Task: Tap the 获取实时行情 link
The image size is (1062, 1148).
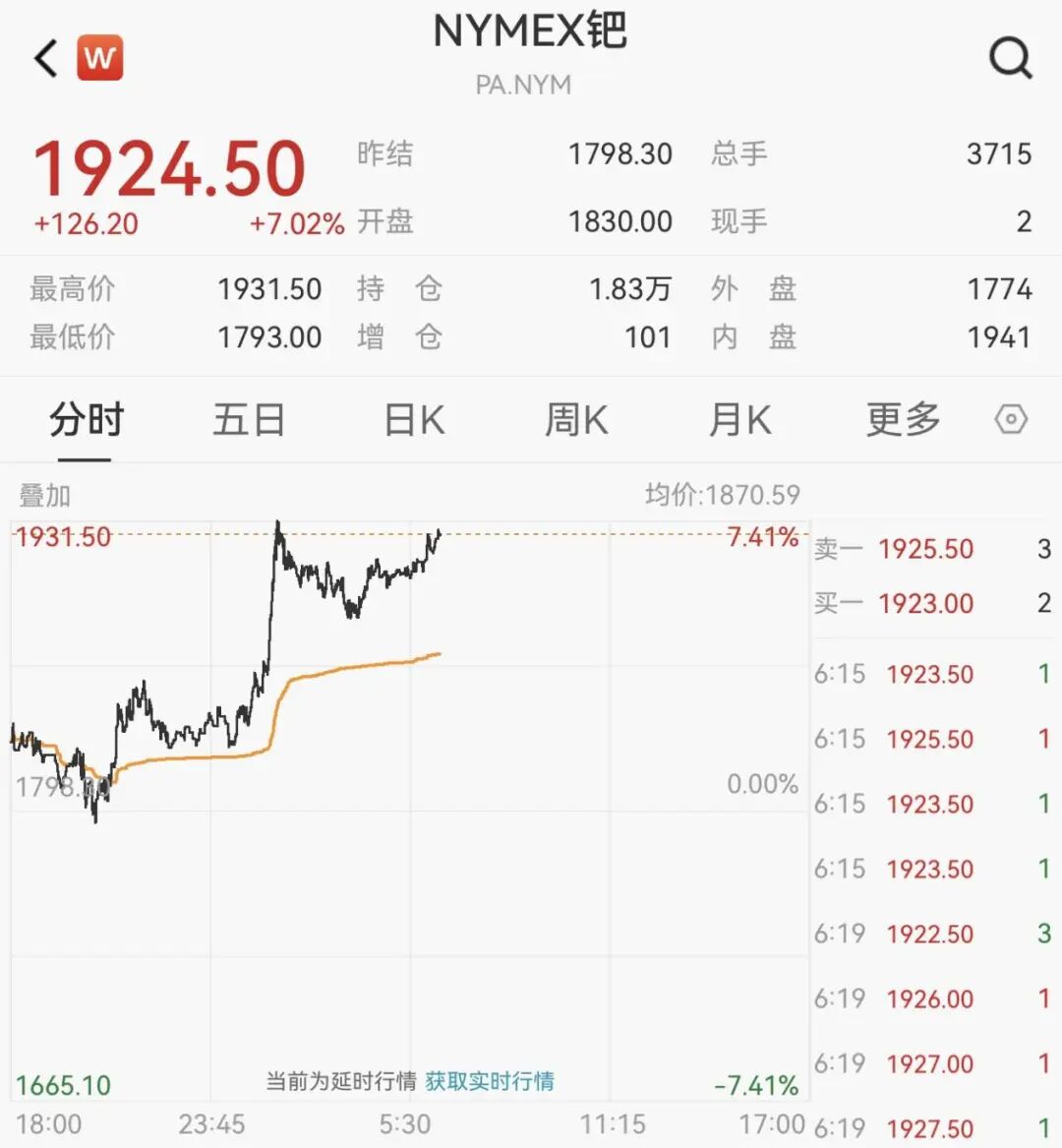Action: coord(490,1081)
